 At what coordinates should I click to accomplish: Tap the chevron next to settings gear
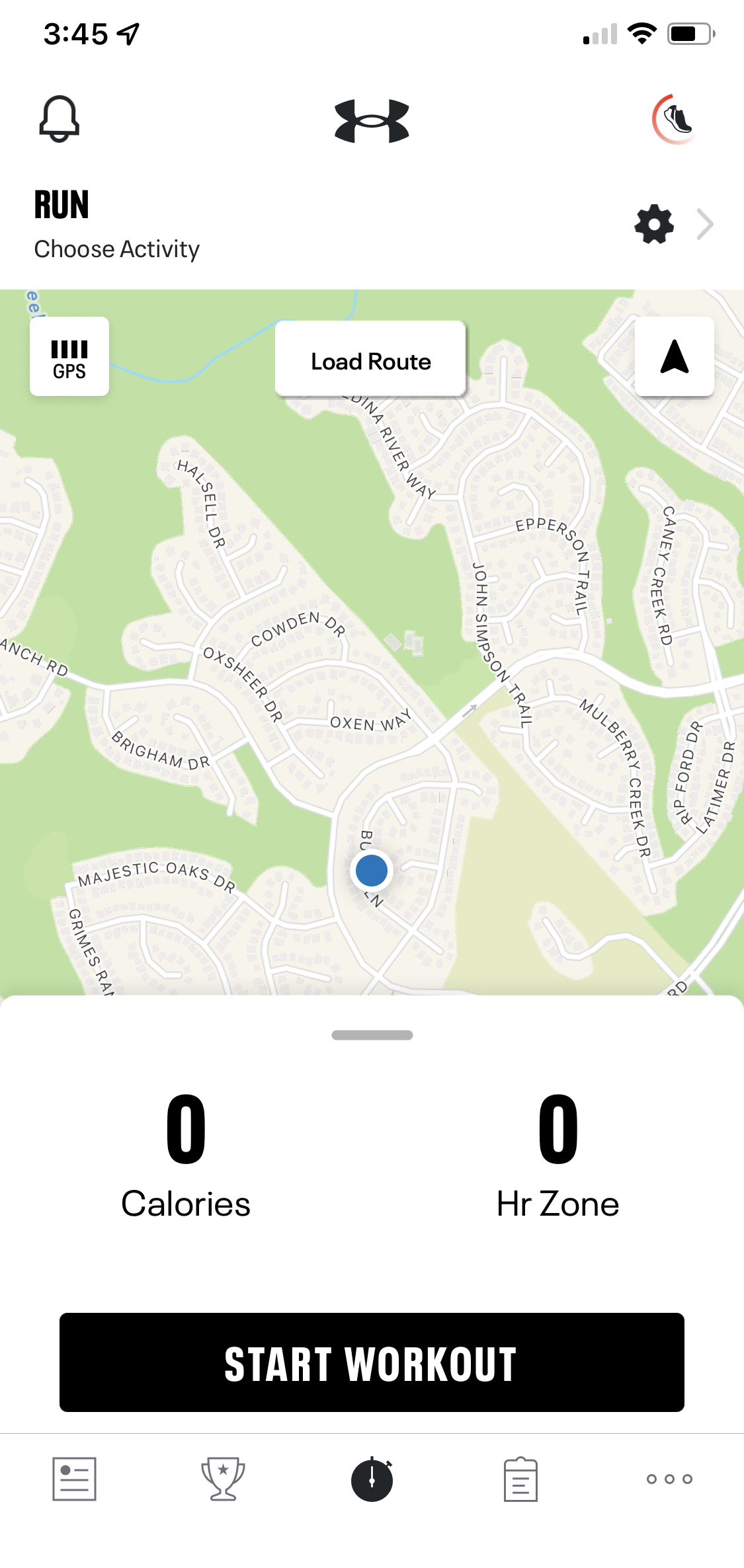pyautogui.click(x=706, y=224)
